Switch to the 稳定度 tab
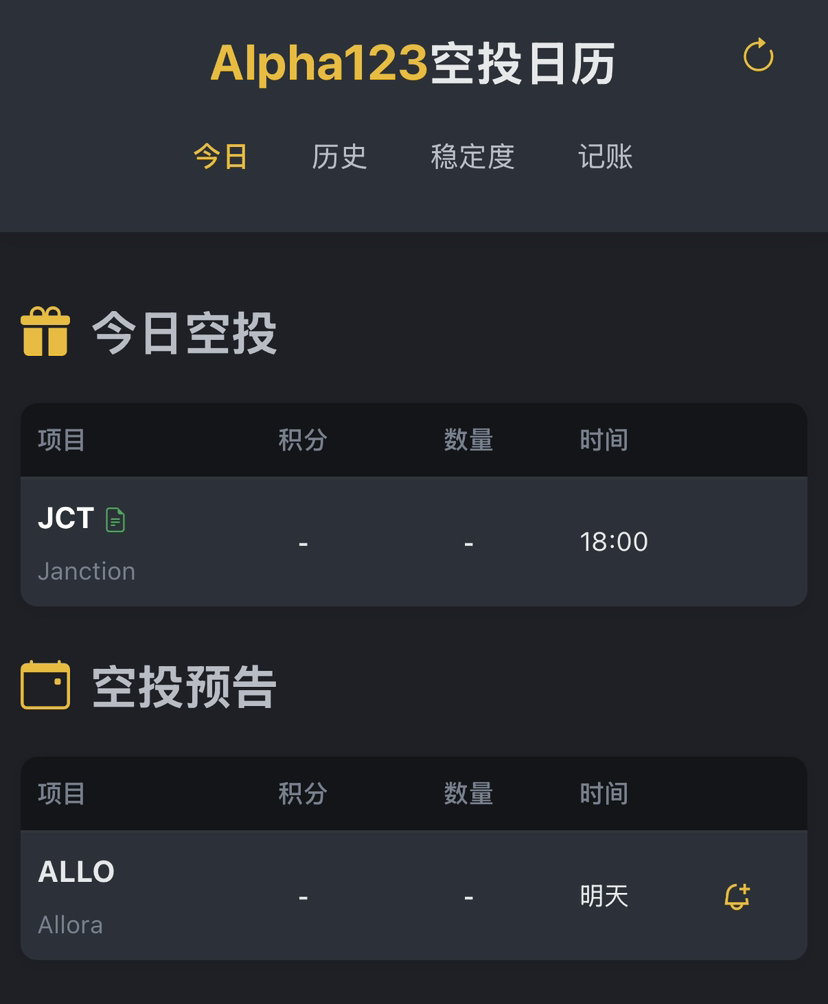The image size is (828, 1004). pos(472,157)
